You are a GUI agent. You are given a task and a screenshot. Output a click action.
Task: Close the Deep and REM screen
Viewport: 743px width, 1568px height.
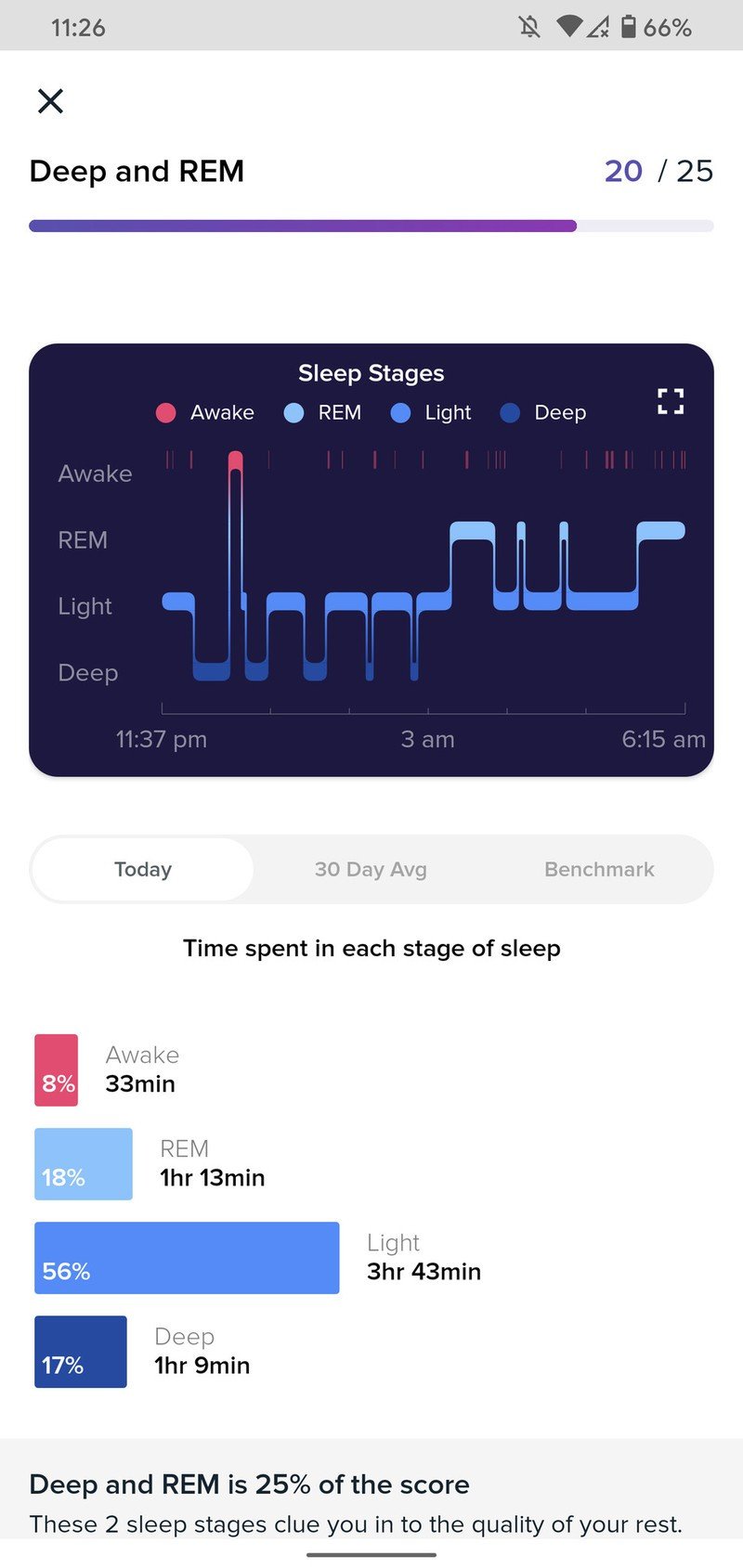(x=50, y=100)
